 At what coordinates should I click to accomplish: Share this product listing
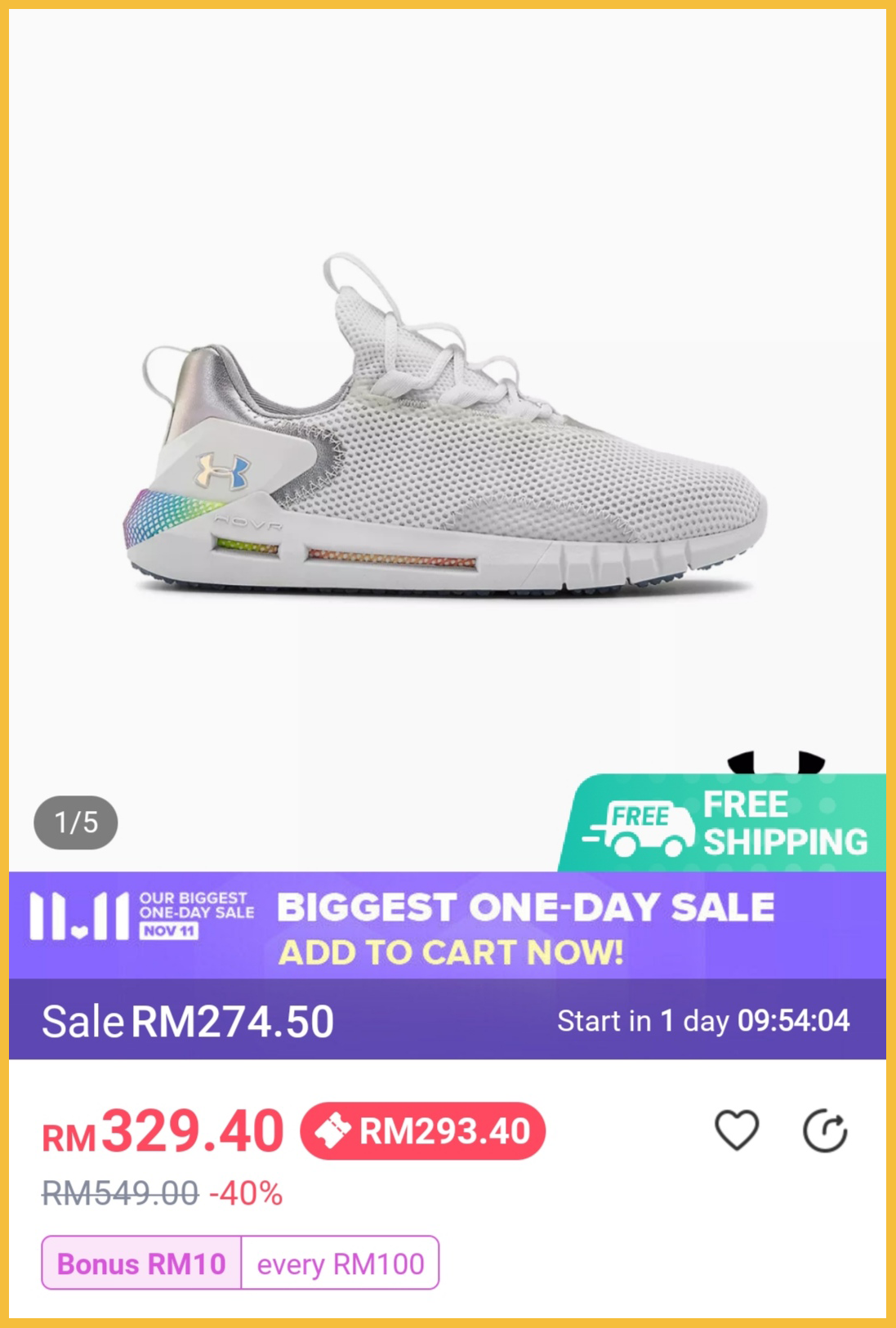[x=825, y=1131]
